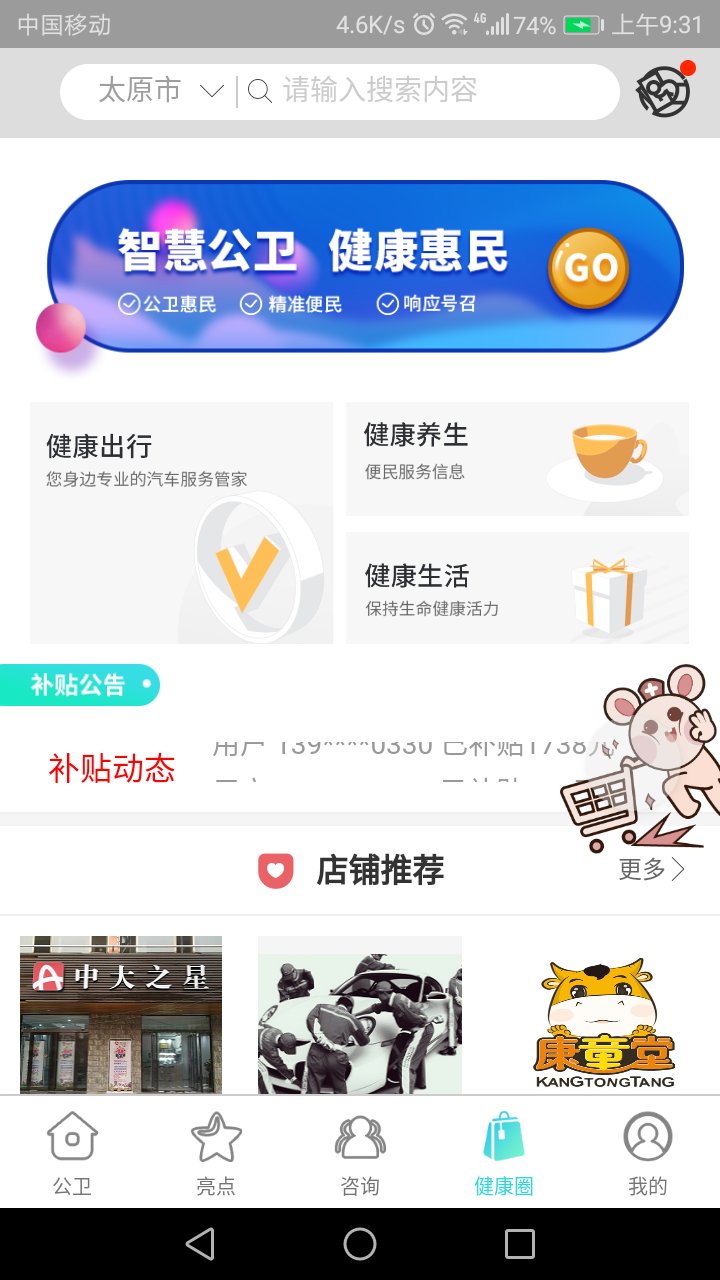Open the search magnifier icon
The image size is (720, 1280).
coord(260,91)
